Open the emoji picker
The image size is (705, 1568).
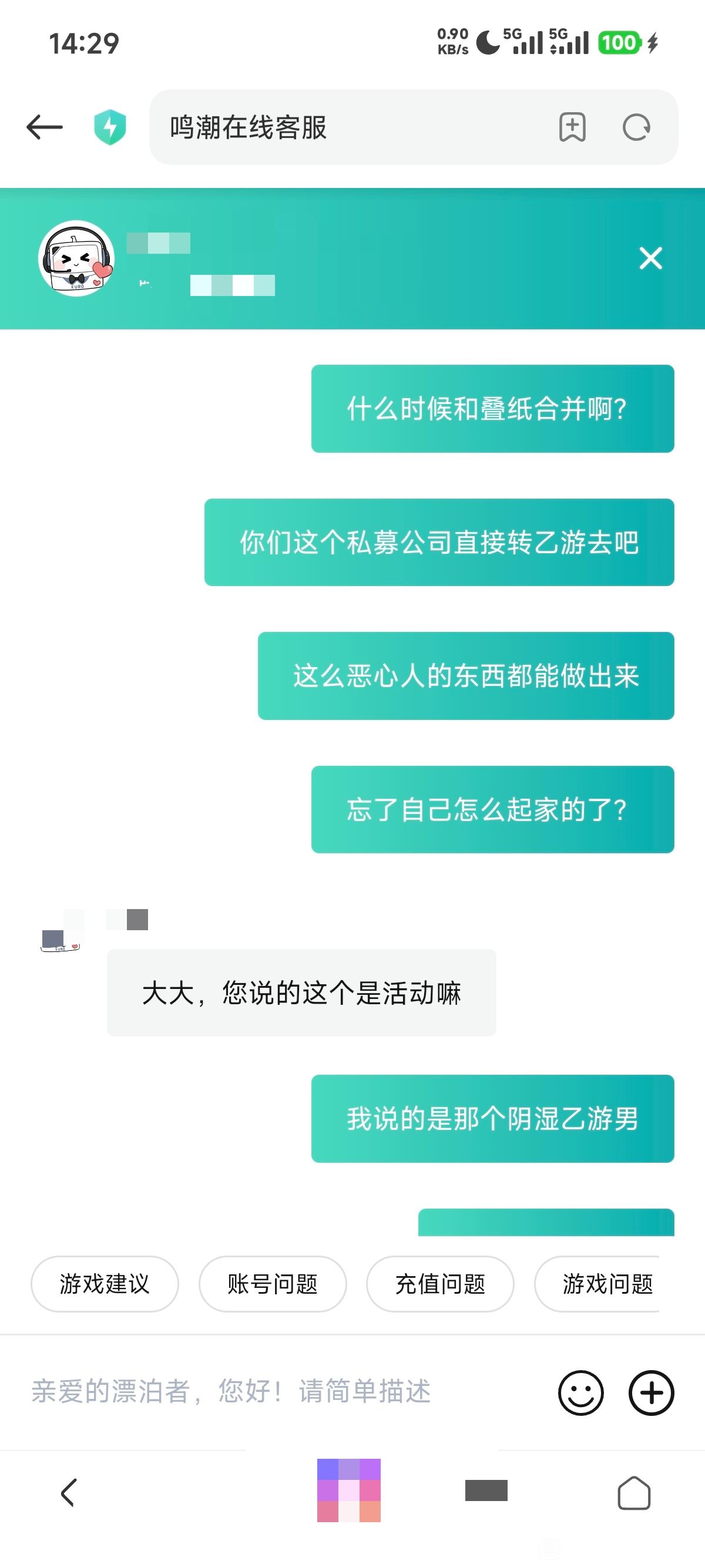coord(581,1392)
